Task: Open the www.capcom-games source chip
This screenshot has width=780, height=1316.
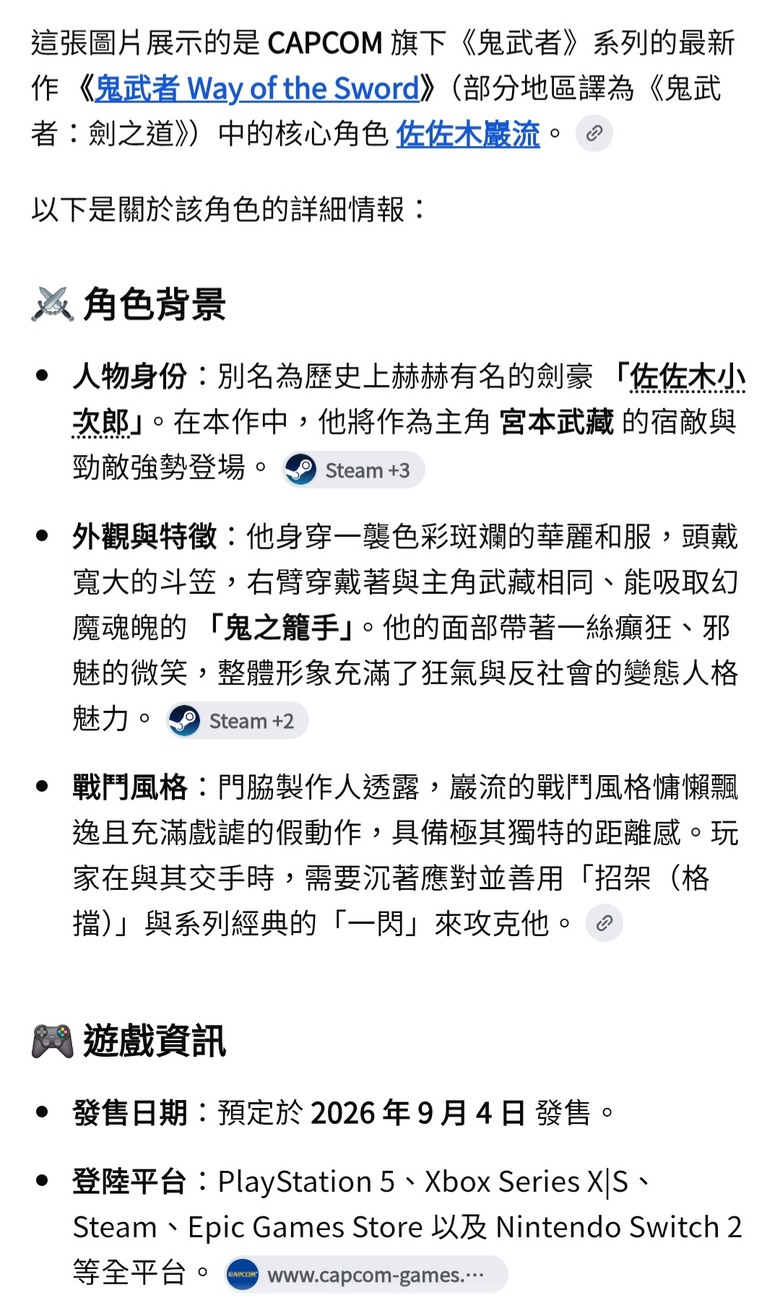Action: [x=366, y=1275]
